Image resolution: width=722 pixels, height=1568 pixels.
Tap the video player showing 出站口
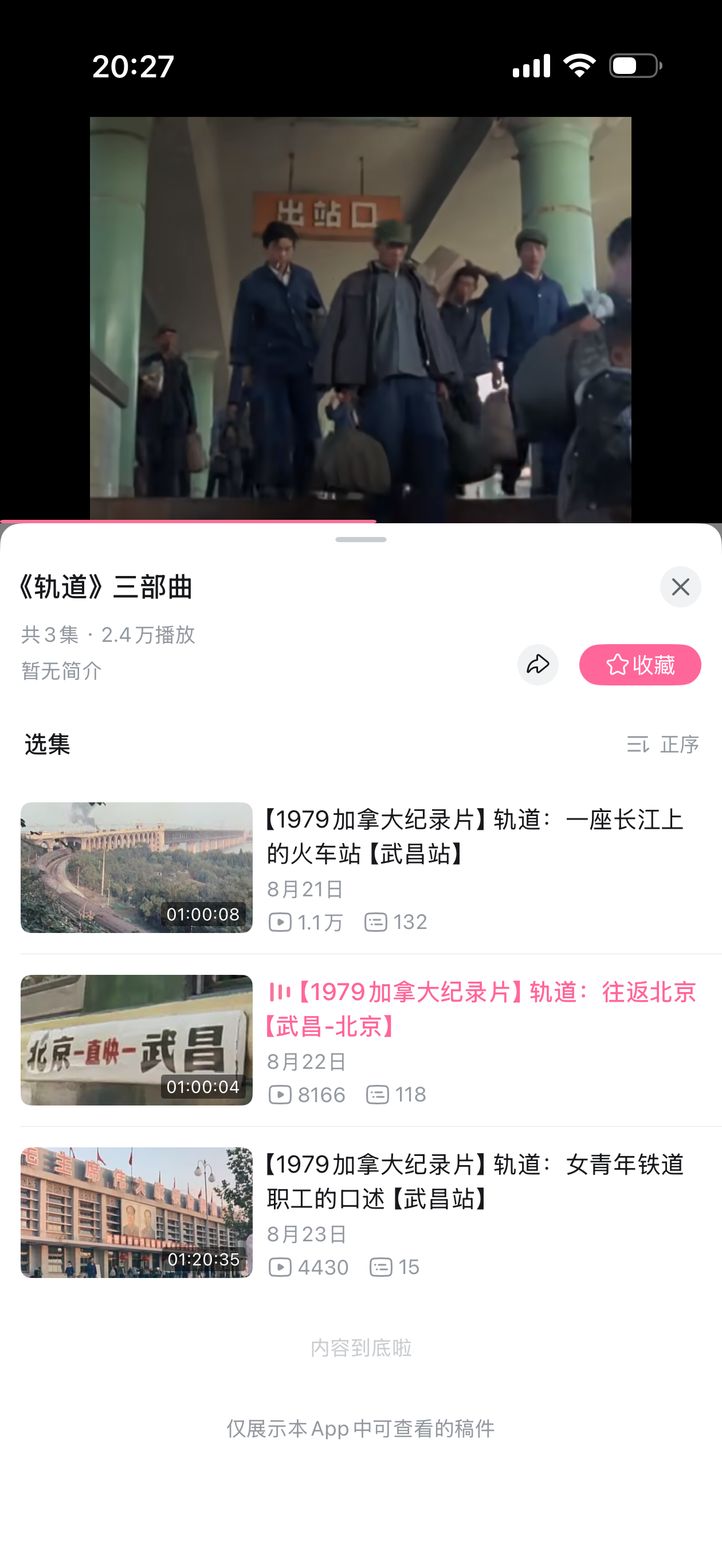(360, 319)
